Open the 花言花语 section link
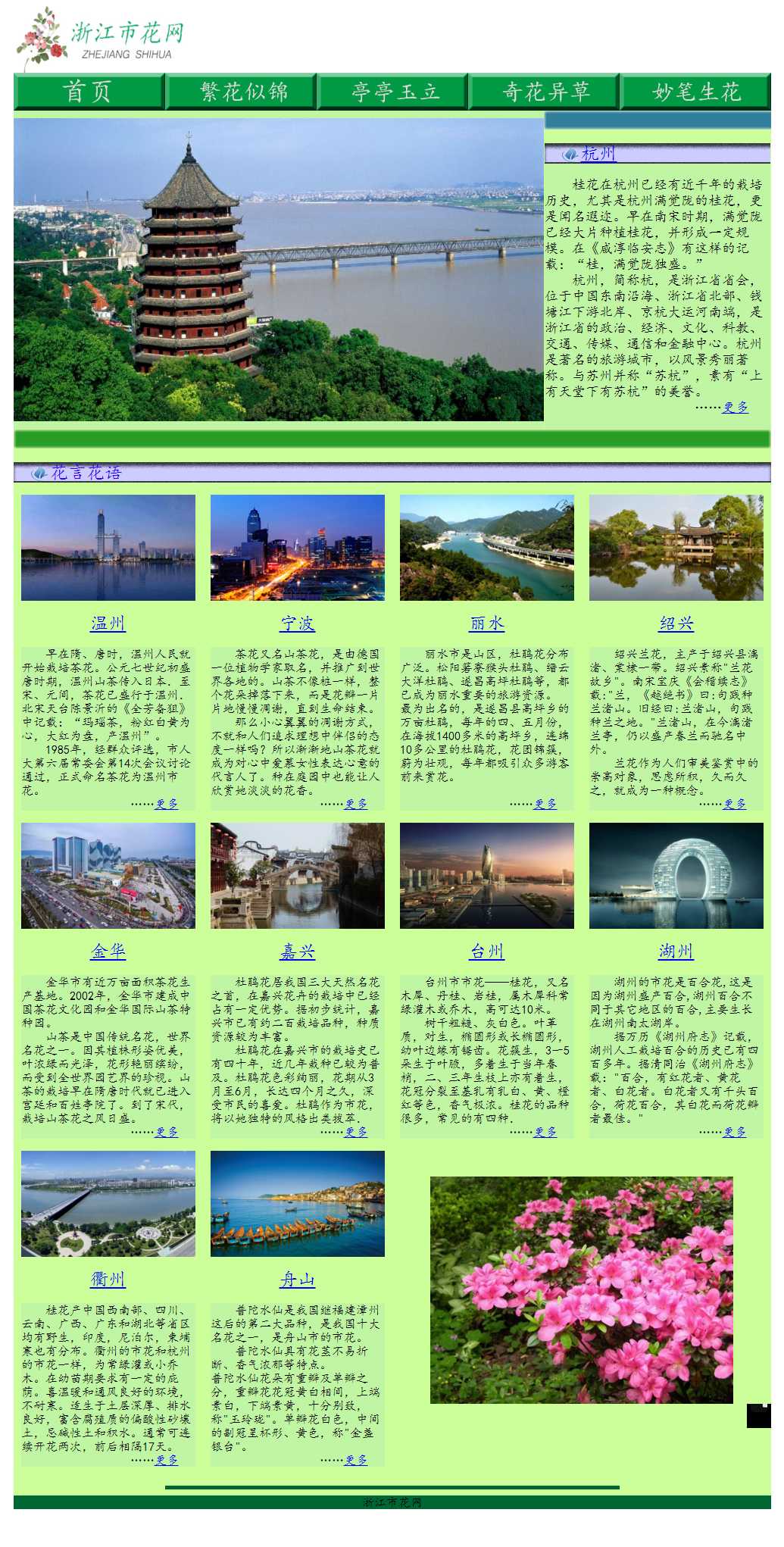Screen dimensions: 784x1547 86,473
